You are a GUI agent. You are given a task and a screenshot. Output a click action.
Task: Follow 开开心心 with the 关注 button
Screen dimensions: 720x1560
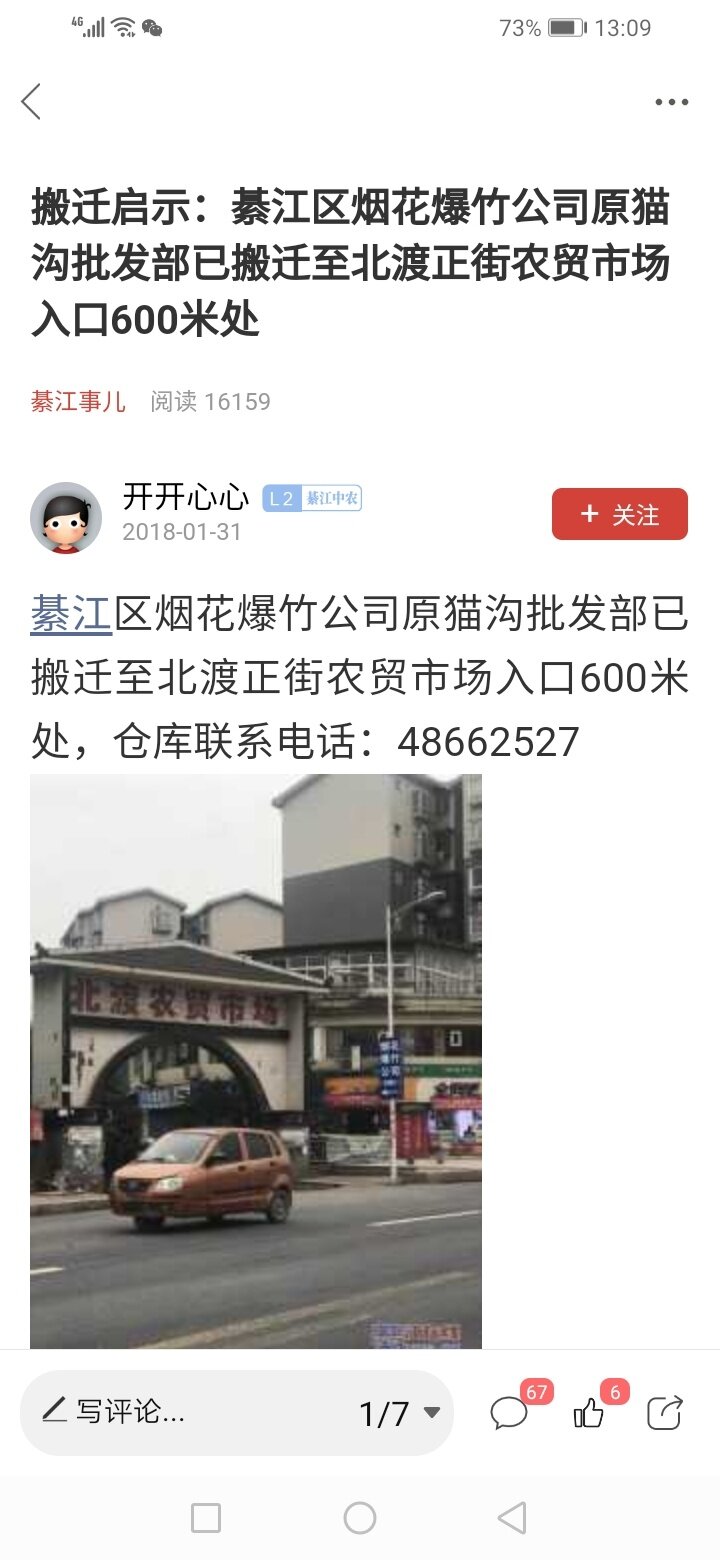[619, 514]
